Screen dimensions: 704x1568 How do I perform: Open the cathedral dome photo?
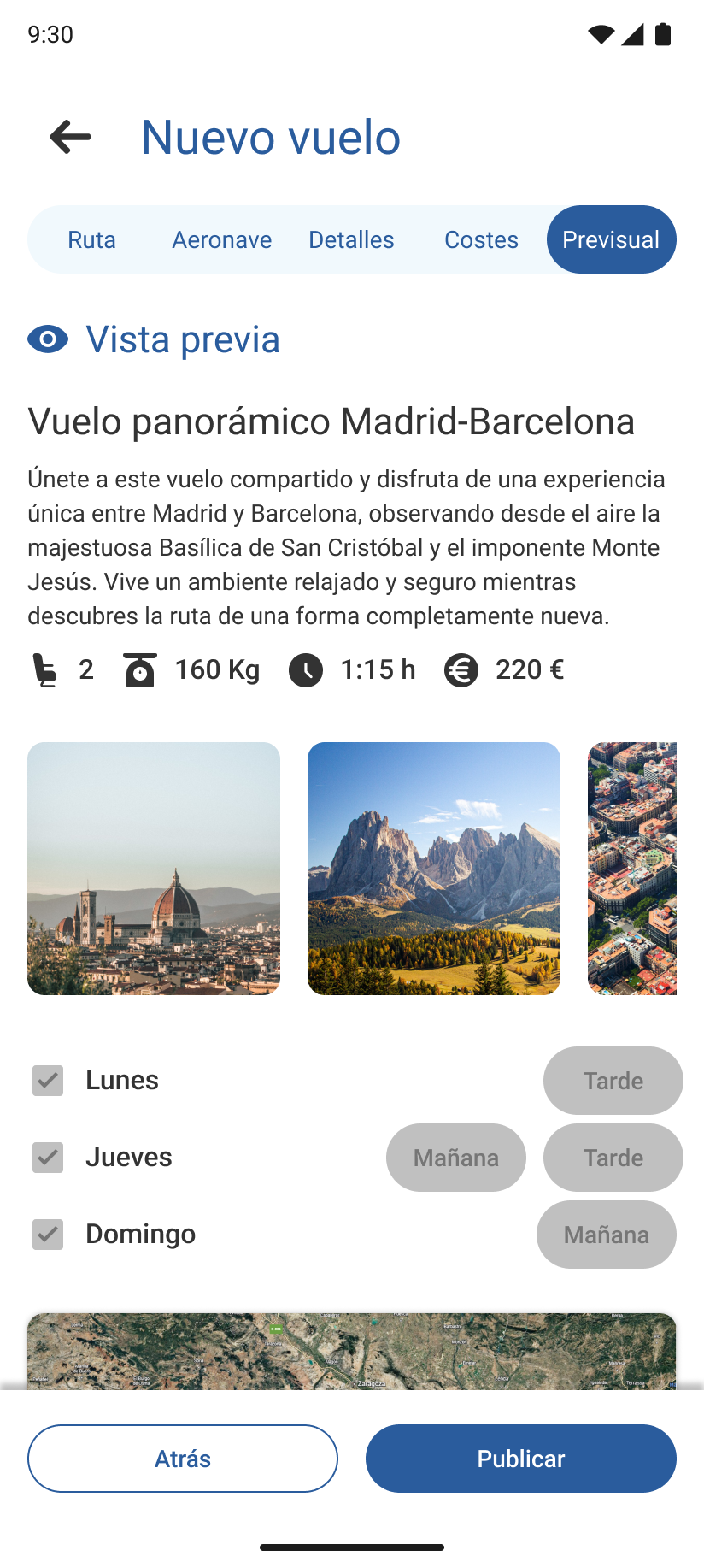(x=154, y=868)
